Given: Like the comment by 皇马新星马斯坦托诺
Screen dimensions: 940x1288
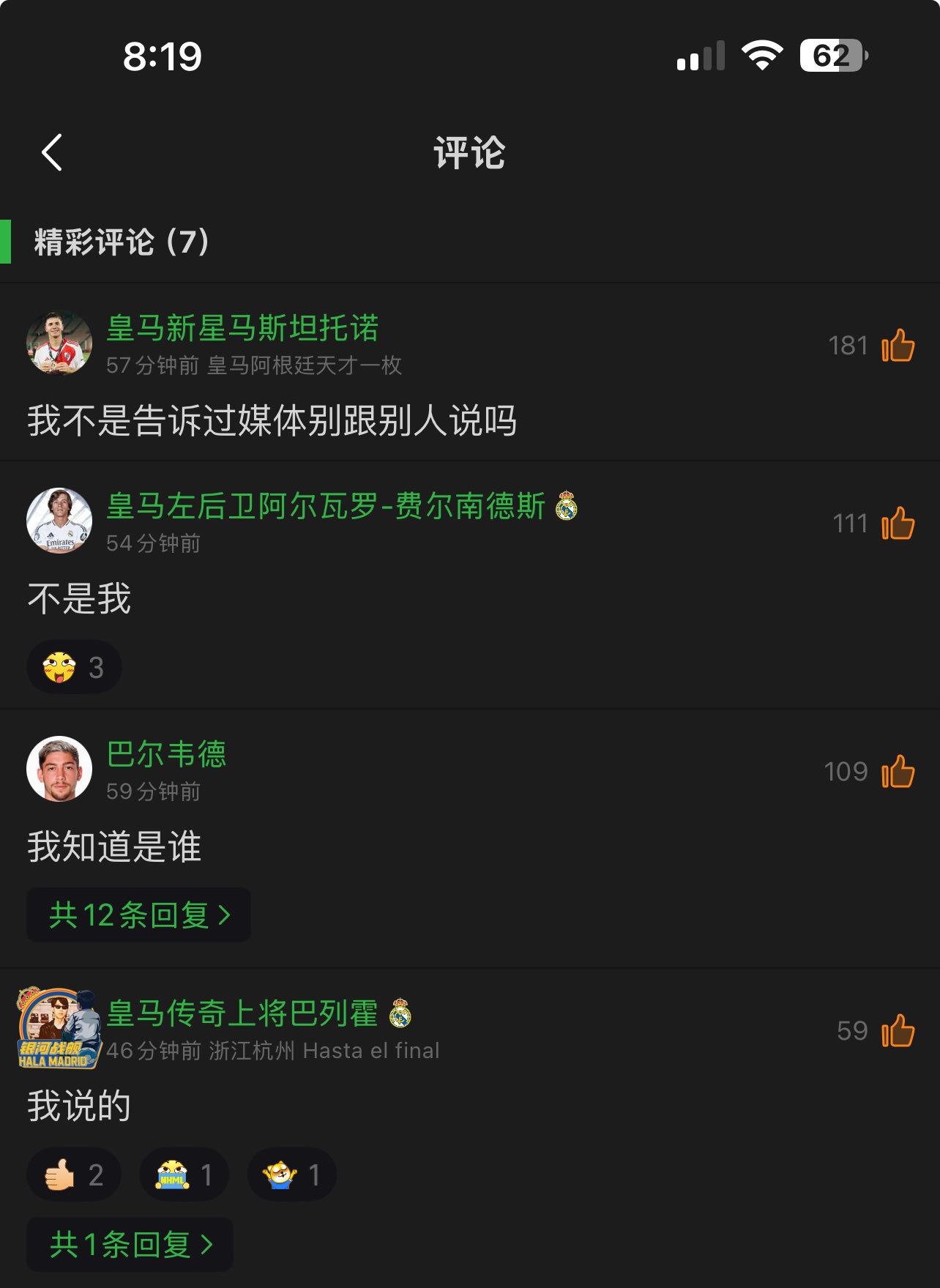Looking at the screenshot, I should tap(898, 345).
